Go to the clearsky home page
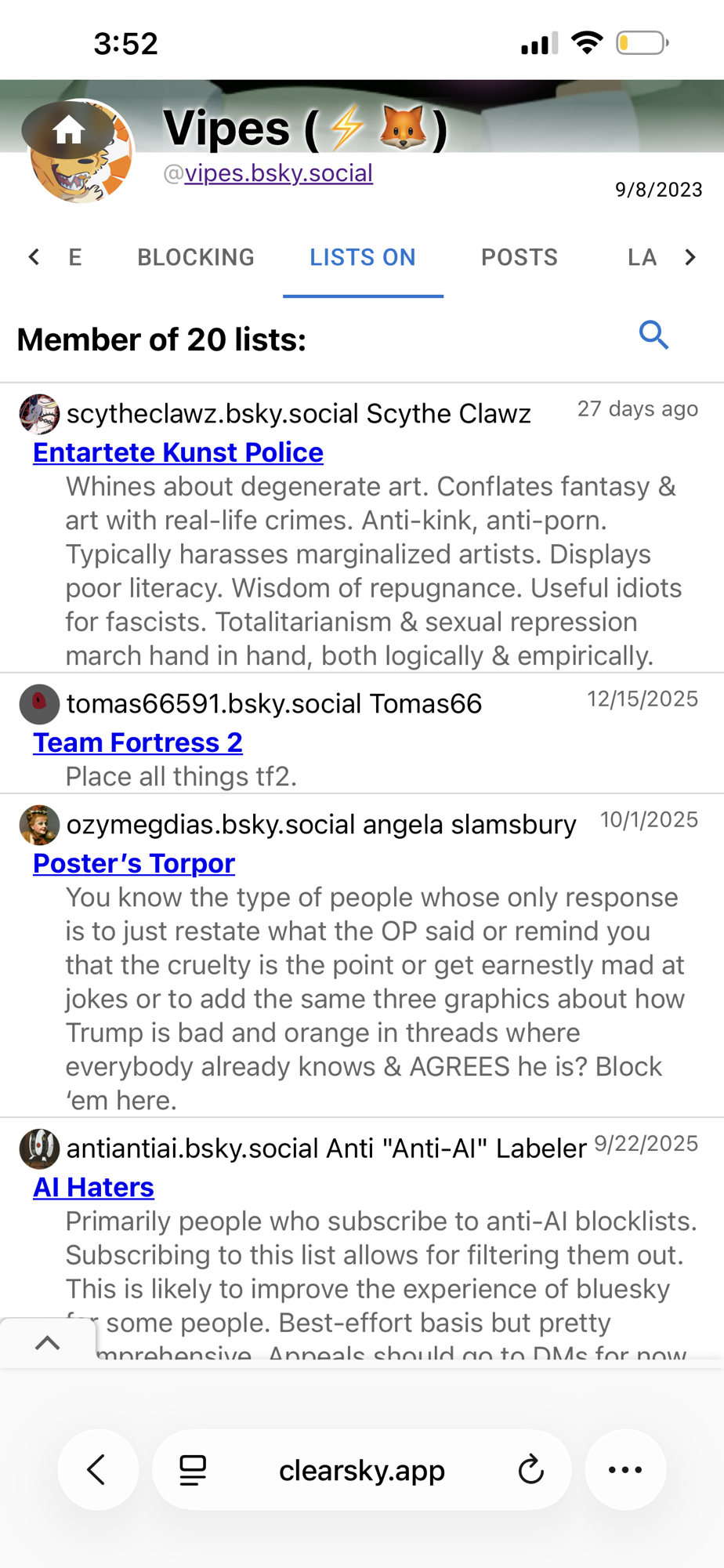The image size is (724, 1568). [68, 130]
